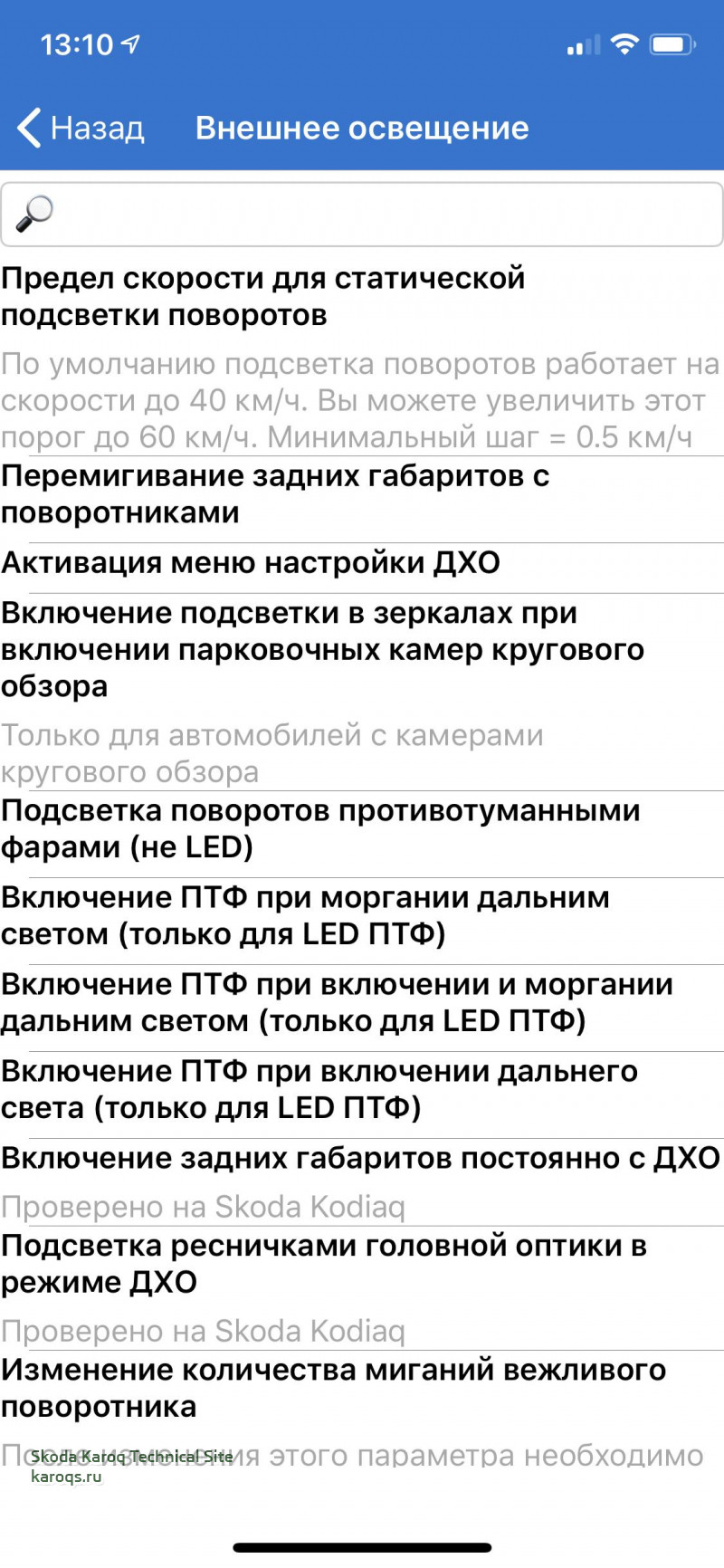Open Подсветка поворотов противотуманными фарами (не LED)
The width and height of the screenshot is (724, 1568).
(x=320, y=829)
